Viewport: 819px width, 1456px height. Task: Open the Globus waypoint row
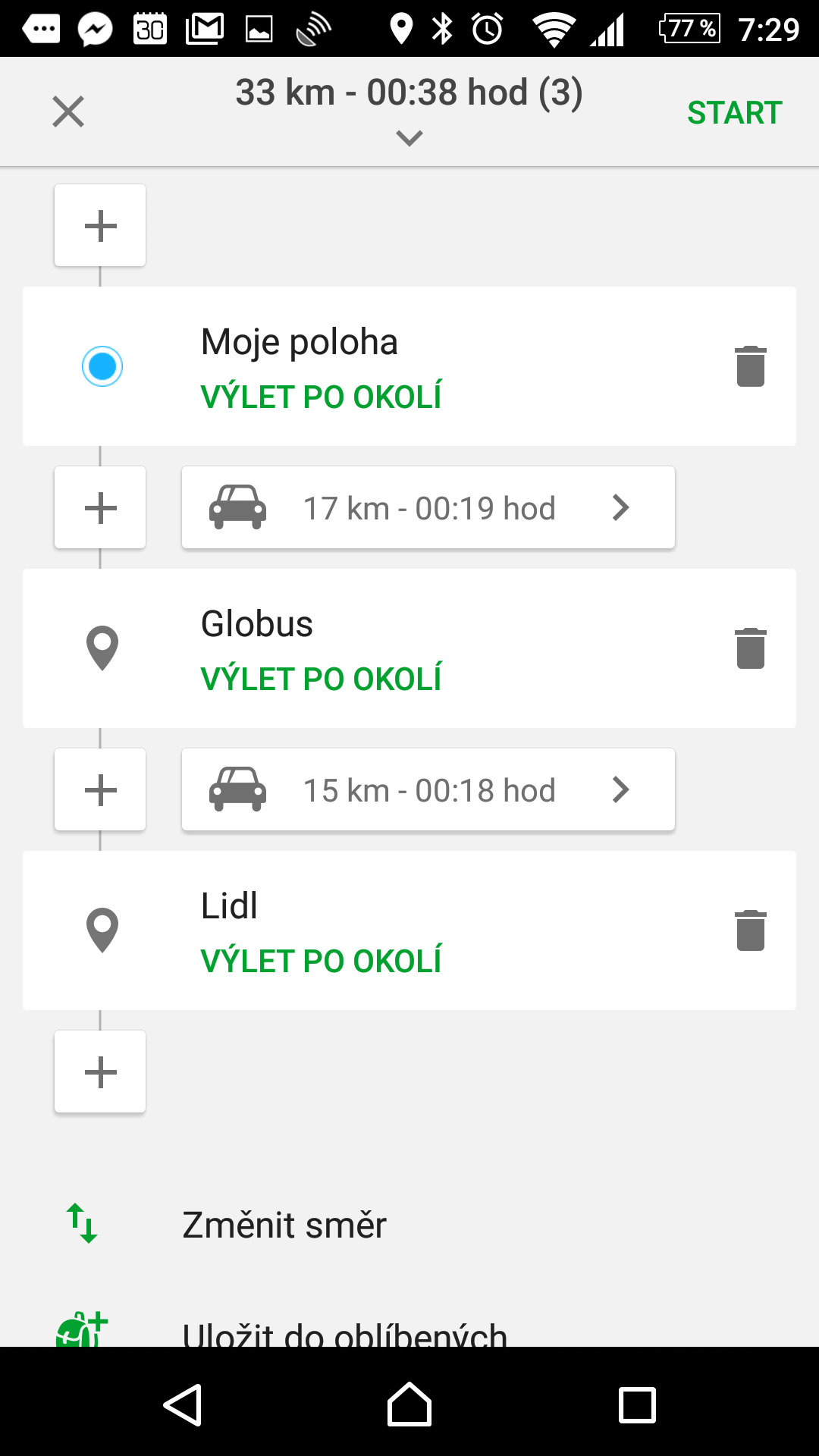pyautogui.click(x=409, y=648)
